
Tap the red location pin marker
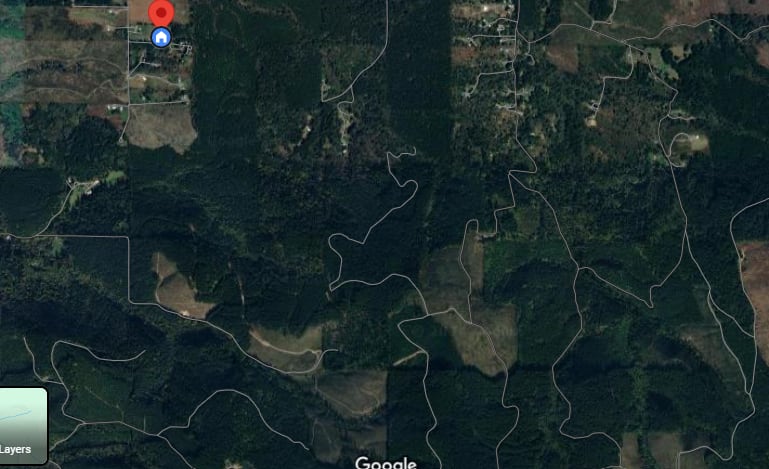click(161, 12)
